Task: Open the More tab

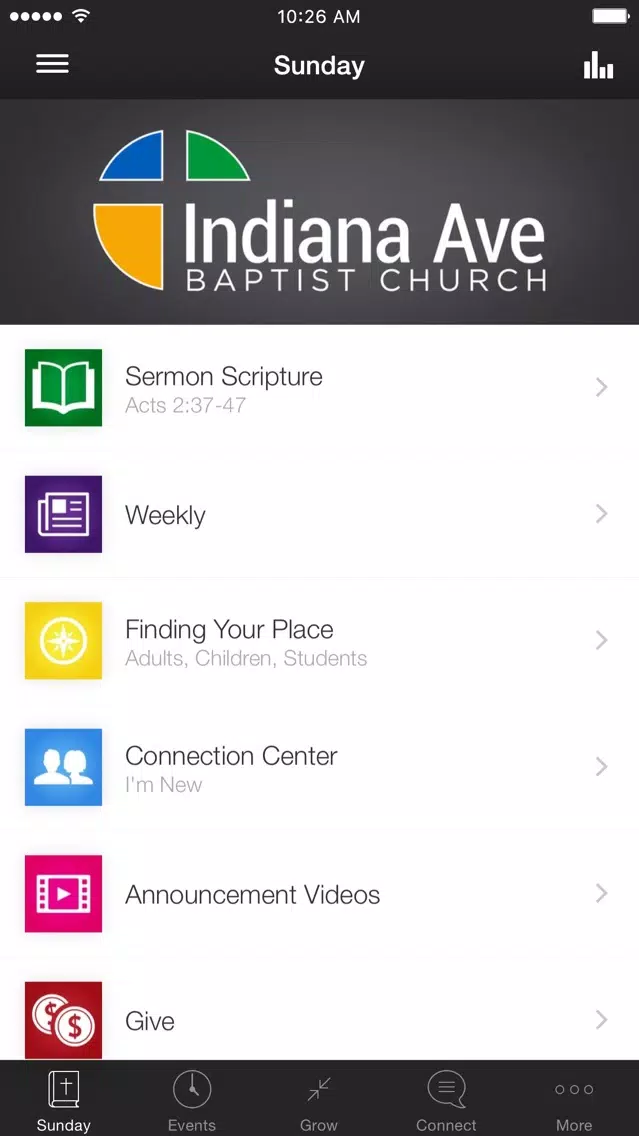Action: tap(574, 1100)
